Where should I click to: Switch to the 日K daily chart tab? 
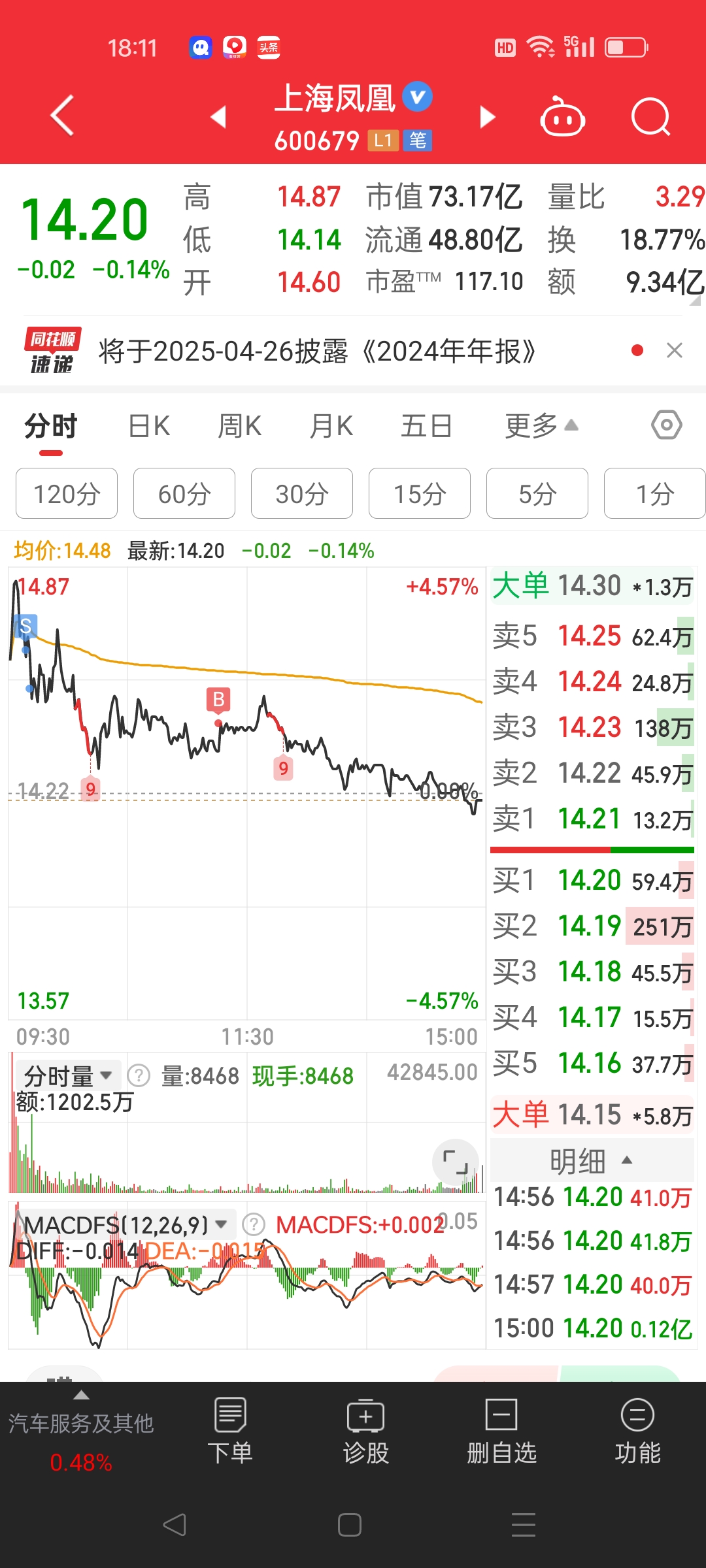click(x=149, y=425)
